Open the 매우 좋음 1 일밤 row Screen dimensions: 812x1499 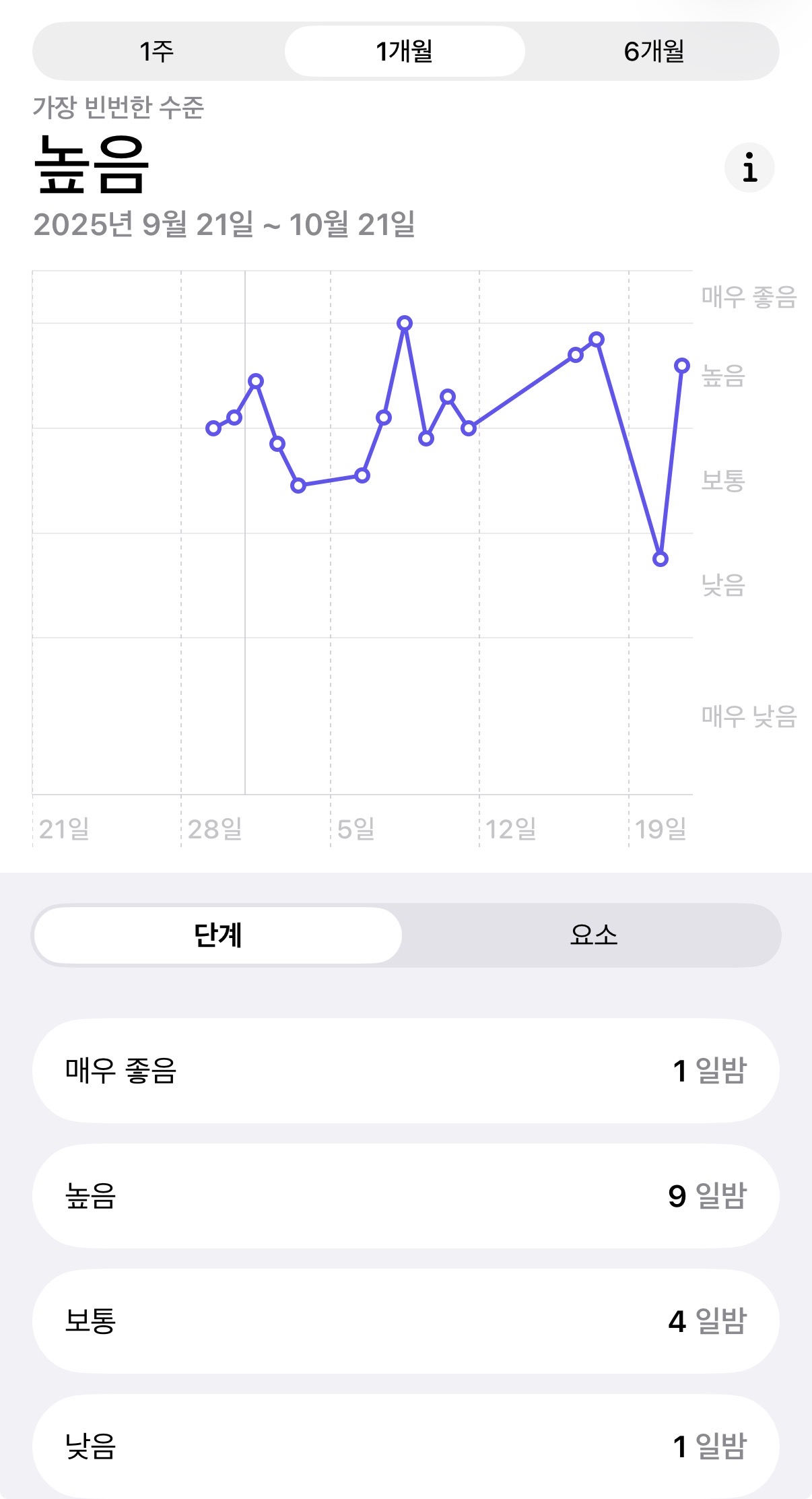406,1070
